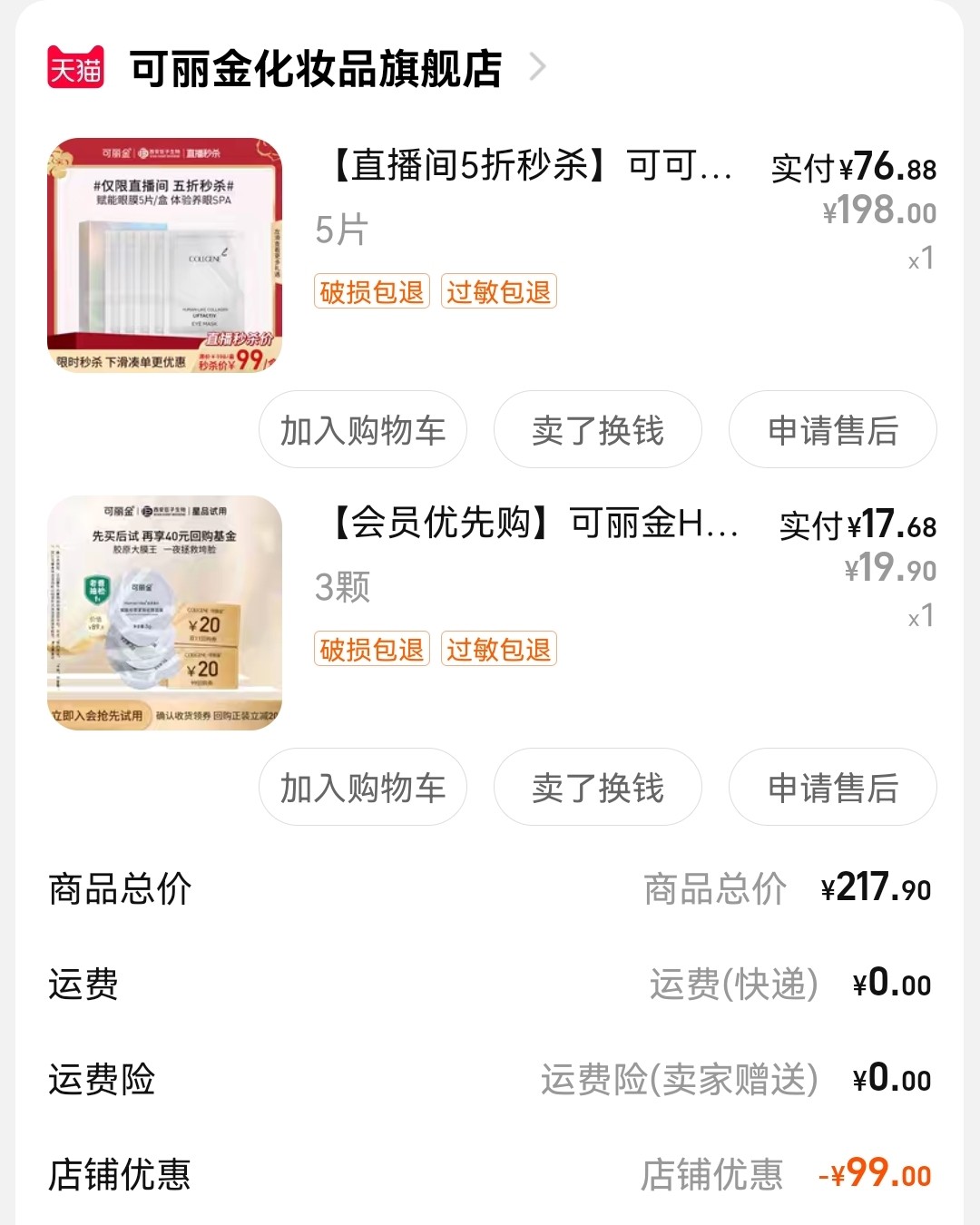Tap 申请售后 for the 3颗 item
Image resolution: width=980 pixels, height=1225 pixels.
pos(833,788)
